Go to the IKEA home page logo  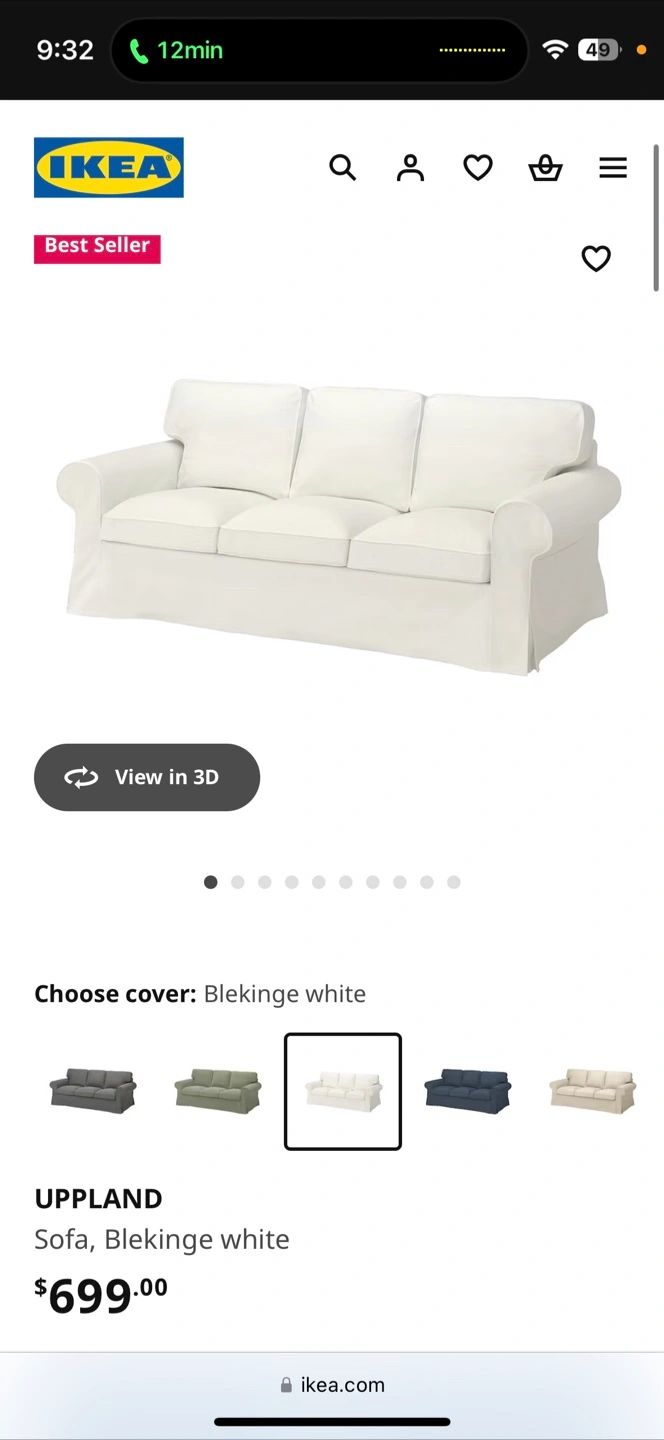coord(109,167)
